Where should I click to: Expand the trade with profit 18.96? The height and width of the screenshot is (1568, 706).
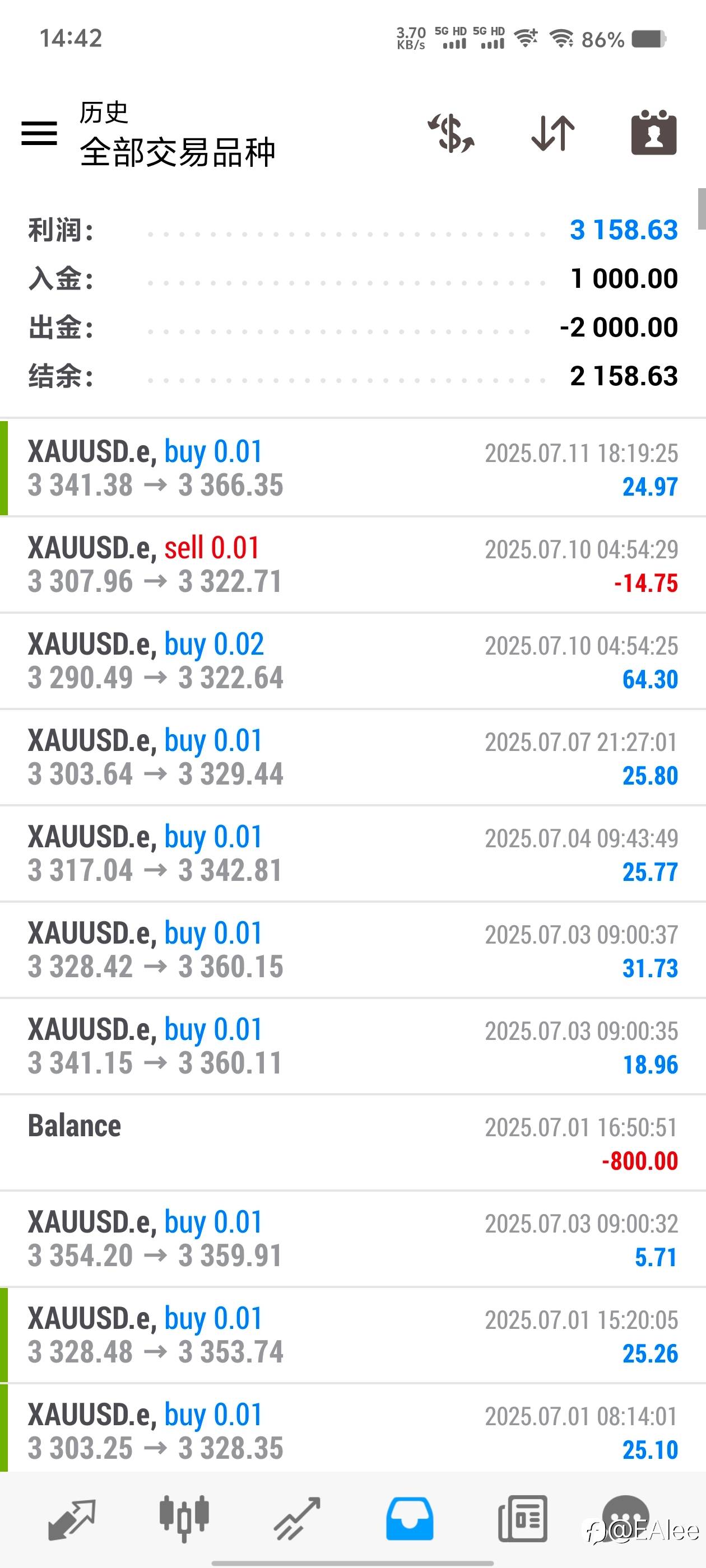pos(352,1046)
